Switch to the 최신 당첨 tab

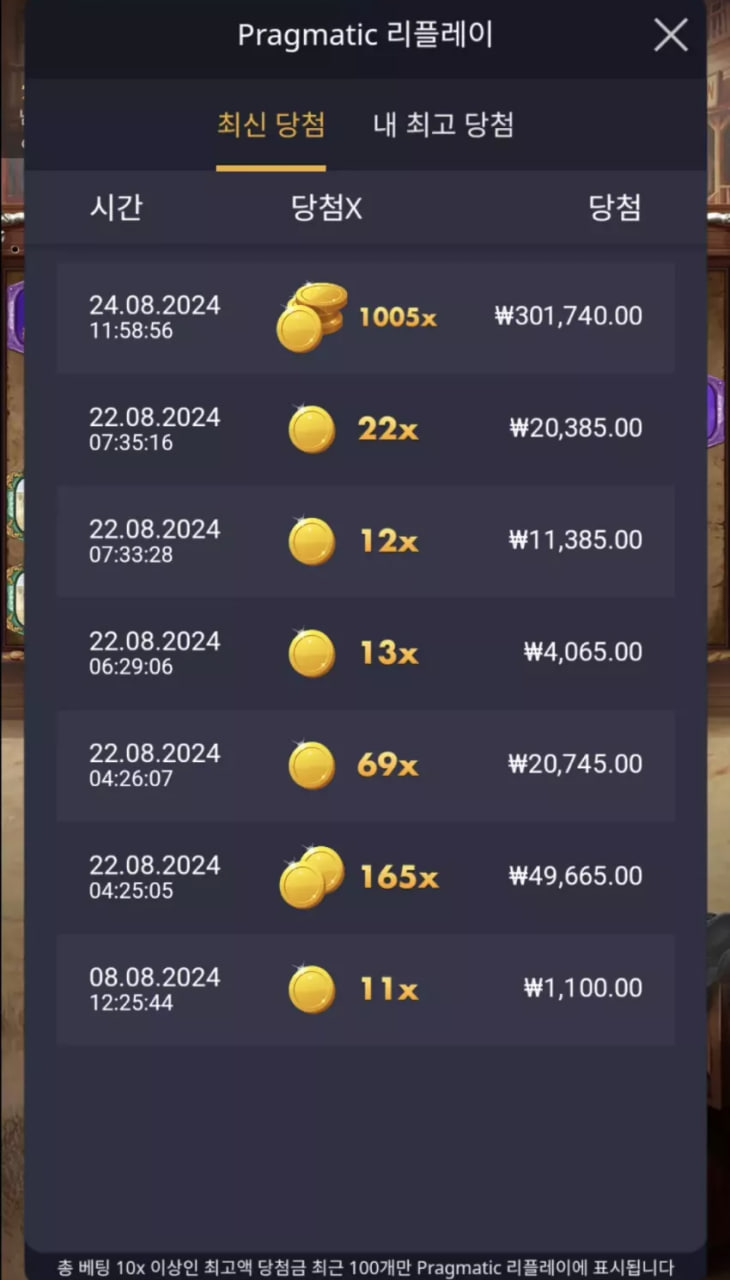tap(271, 126)
